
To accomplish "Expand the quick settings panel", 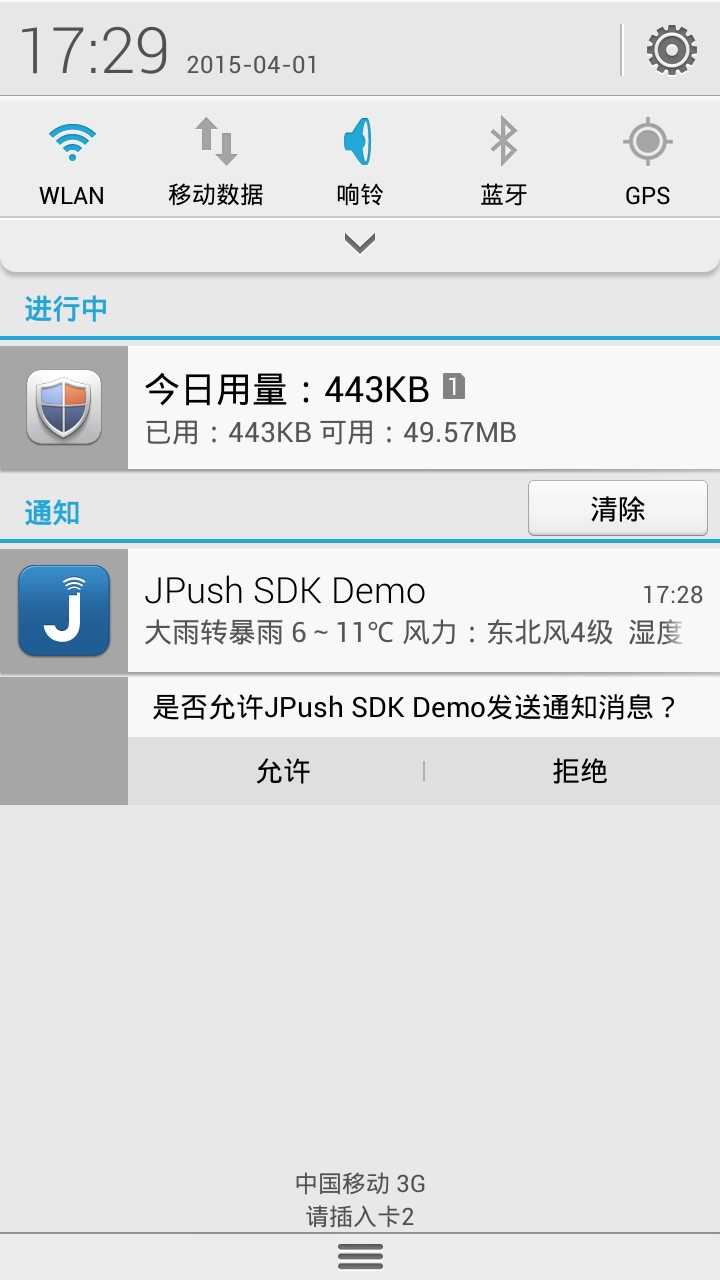I will pos(359,243).
